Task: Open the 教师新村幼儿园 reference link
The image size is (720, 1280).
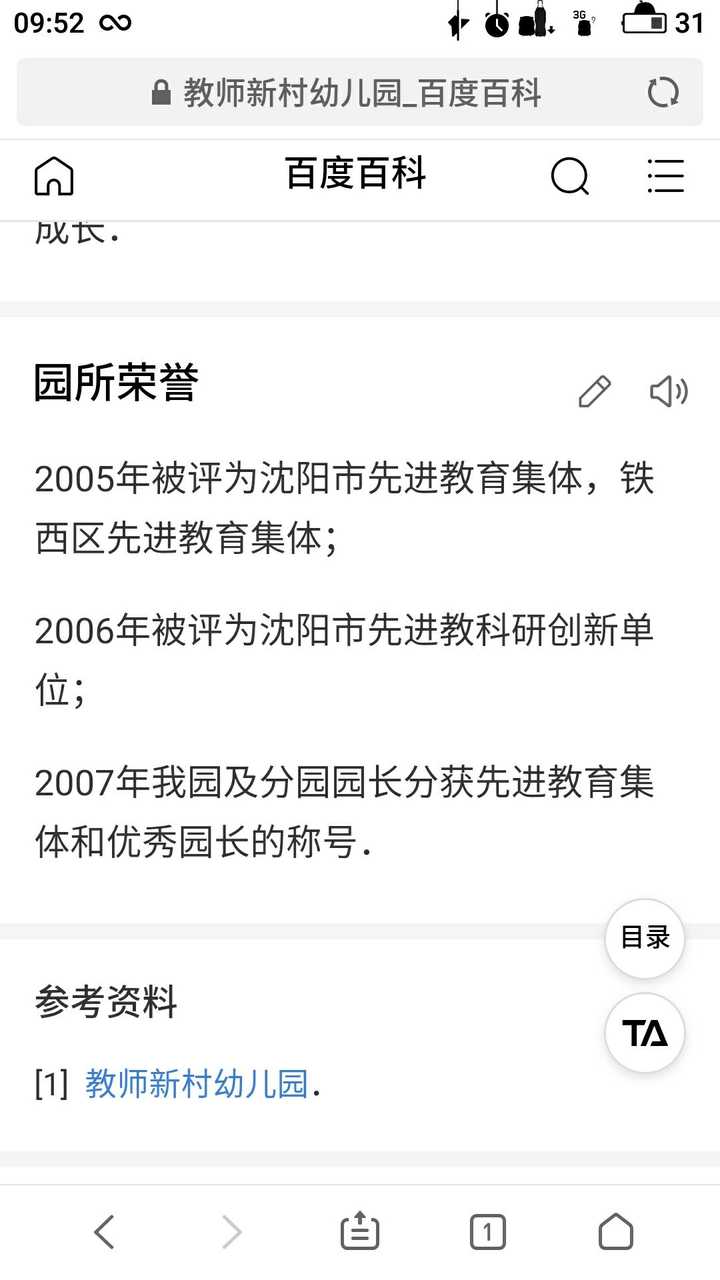Action: (197, 1084)
